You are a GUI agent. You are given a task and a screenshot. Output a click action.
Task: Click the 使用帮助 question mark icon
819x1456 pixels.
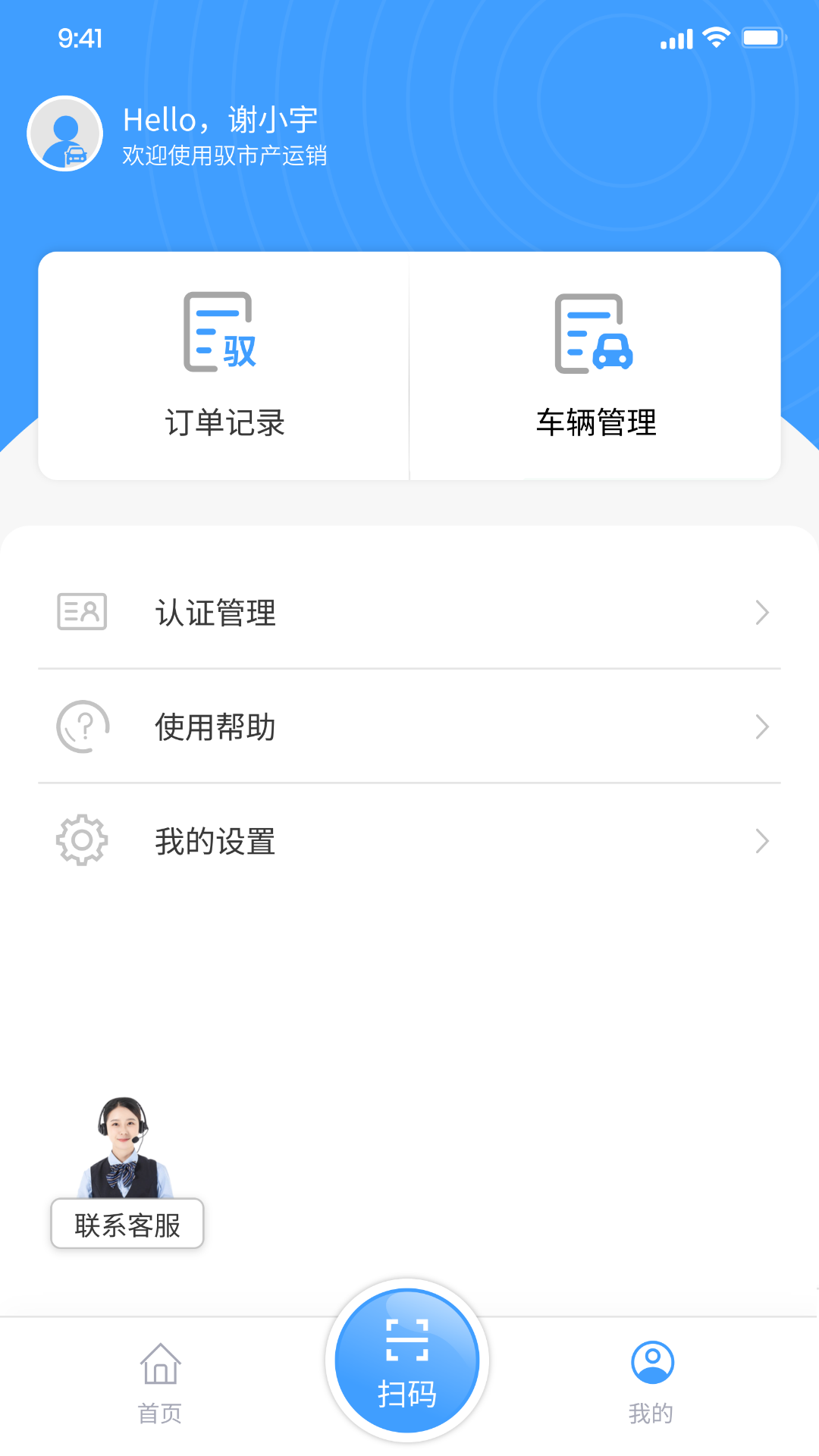(x=81, y=726)
